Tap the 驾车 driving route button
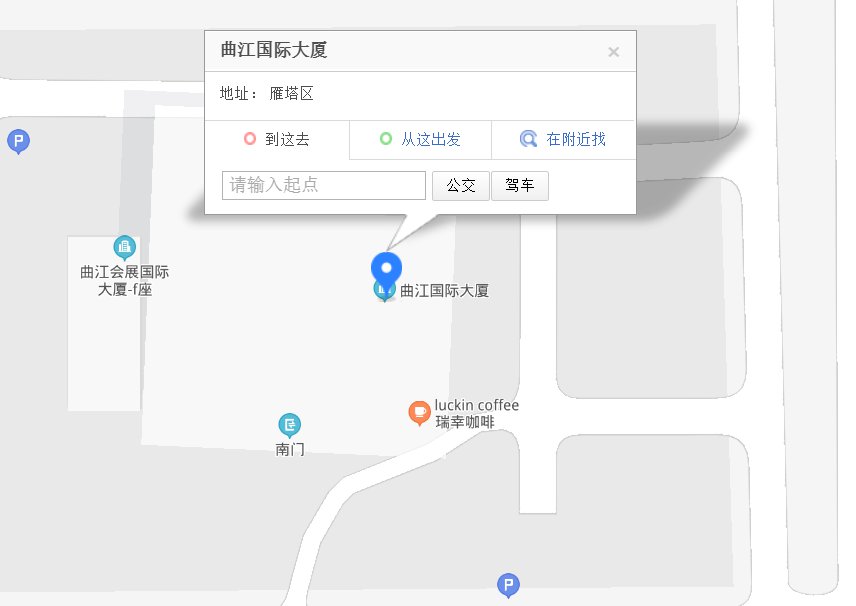This screenshot has height=606, width=856. click(520, 185)
